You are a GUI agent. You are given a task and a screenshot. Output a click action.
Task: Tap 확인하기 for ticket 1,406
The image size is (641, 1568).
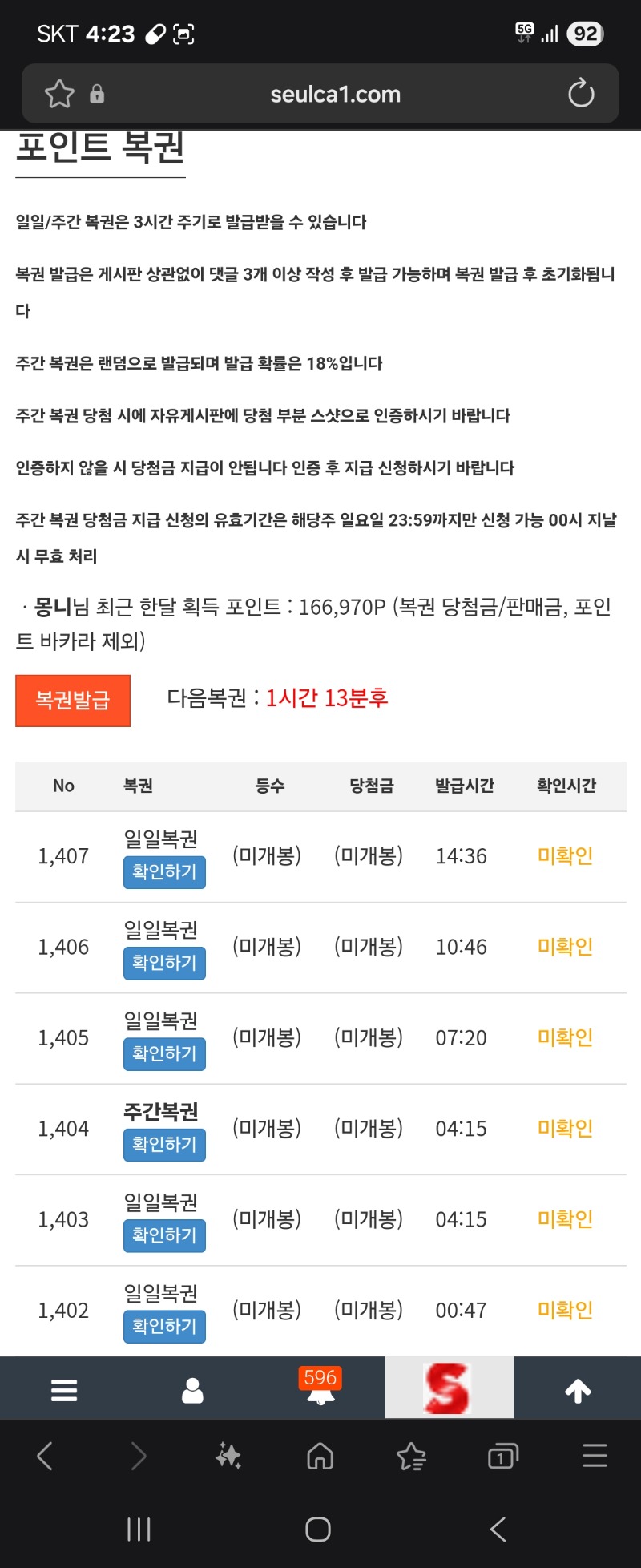(x=164, y=963)
